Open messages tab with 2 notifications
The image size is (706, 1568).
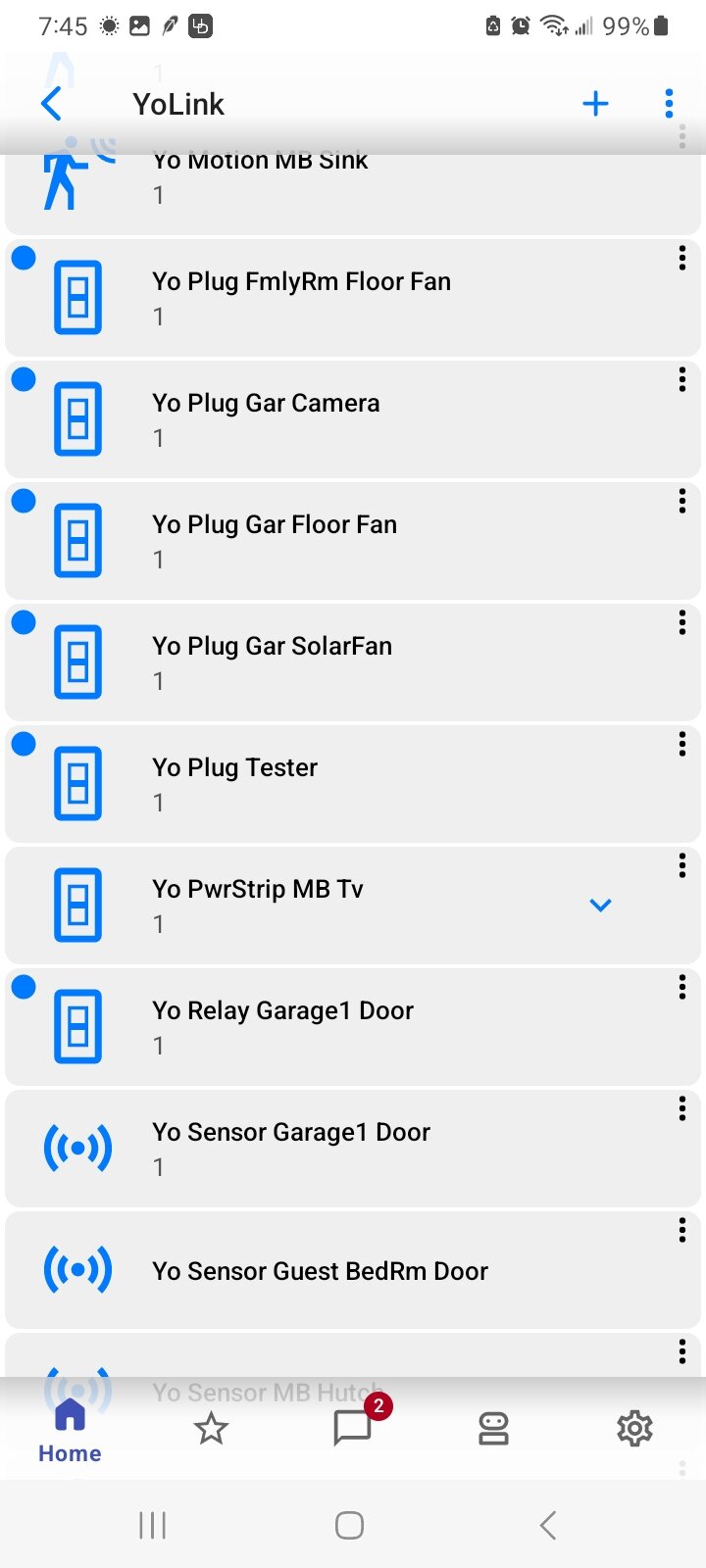coord(354,1426)
